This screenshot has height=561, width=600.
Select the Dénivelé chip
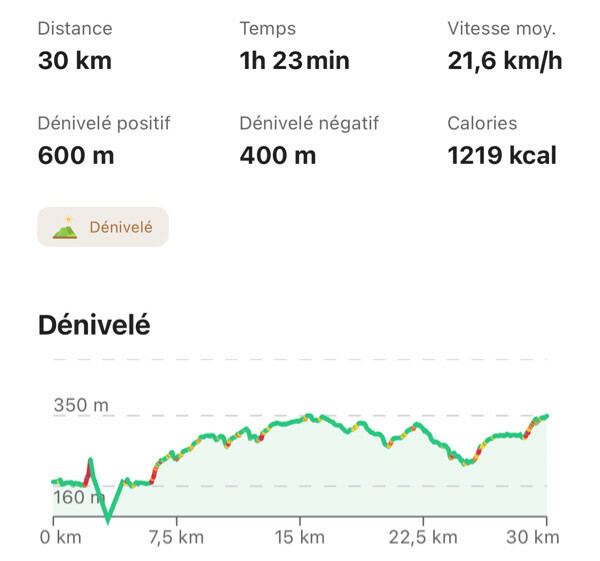(x=103, y=227)
